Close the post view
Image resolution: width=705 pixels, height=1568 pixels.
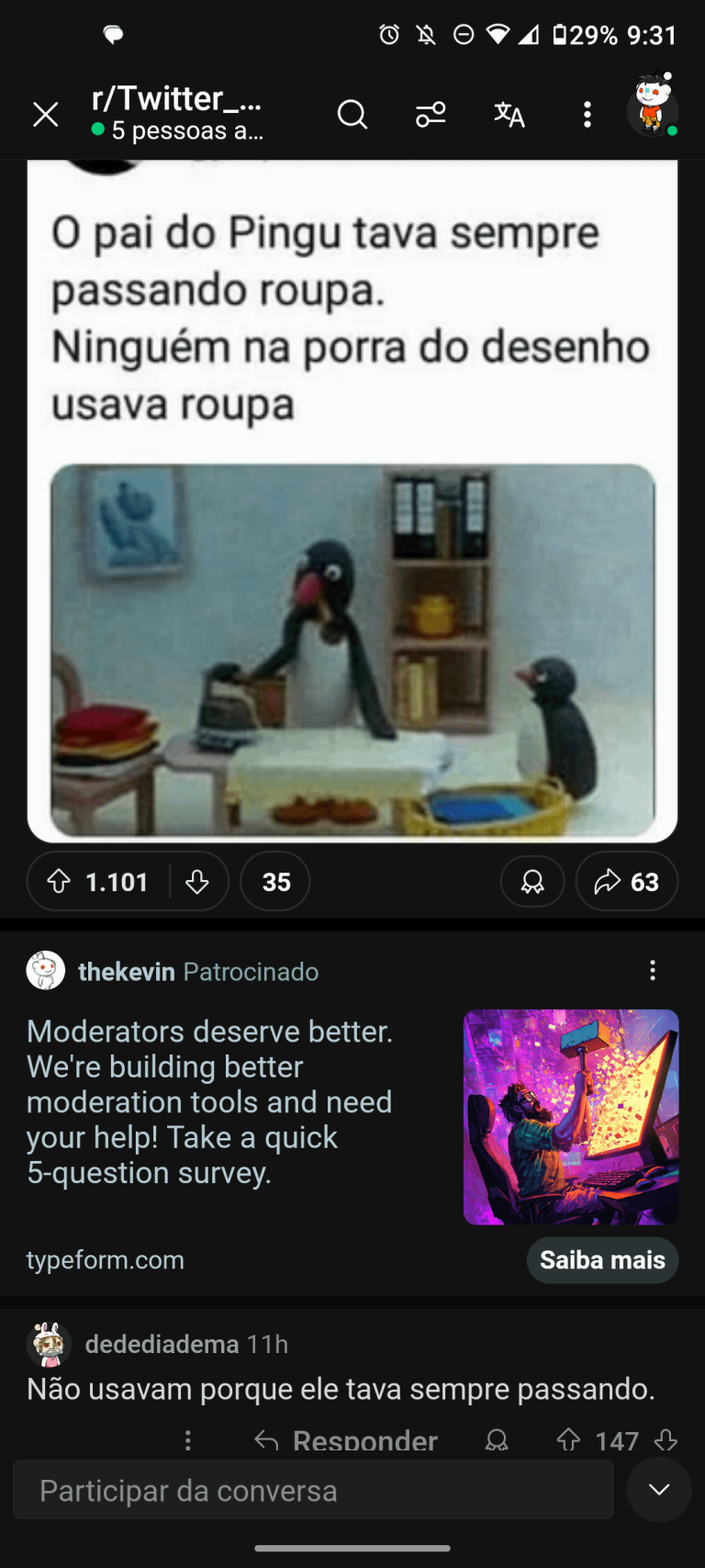[45, 115]
